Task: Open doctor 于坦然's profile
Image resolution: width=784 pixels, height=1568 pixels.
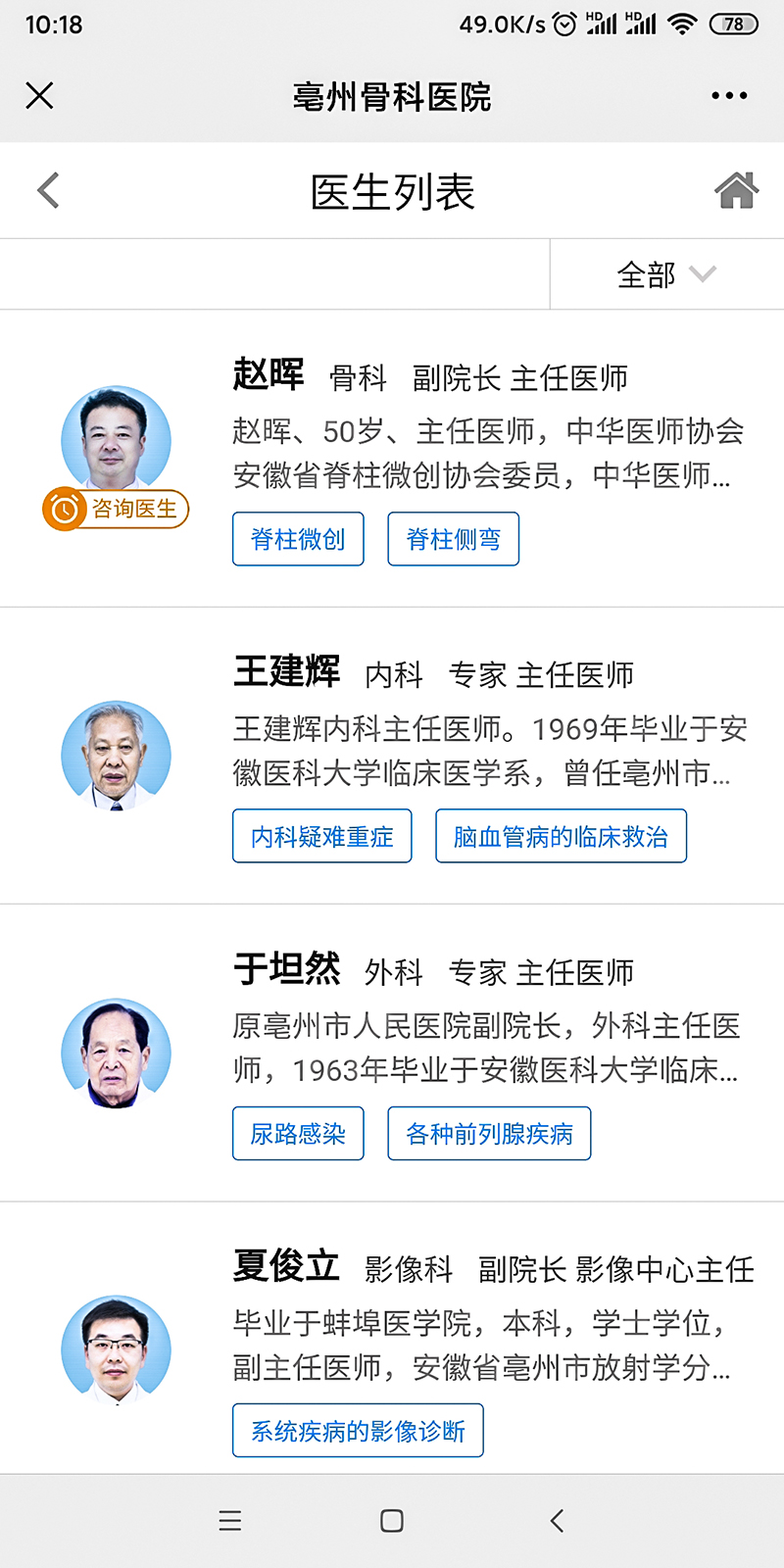Action: [x=286, y=970]
